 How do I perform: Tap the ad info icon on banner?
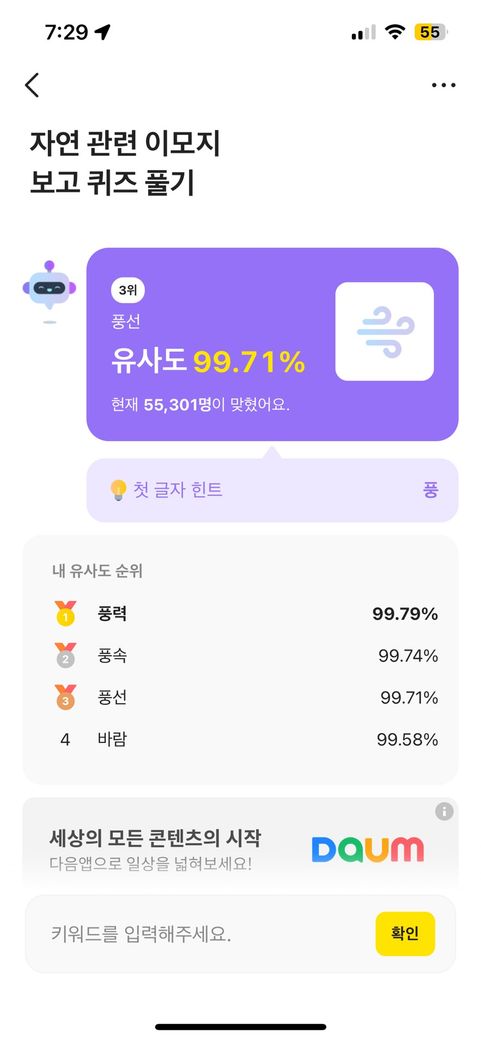[445, 811]
